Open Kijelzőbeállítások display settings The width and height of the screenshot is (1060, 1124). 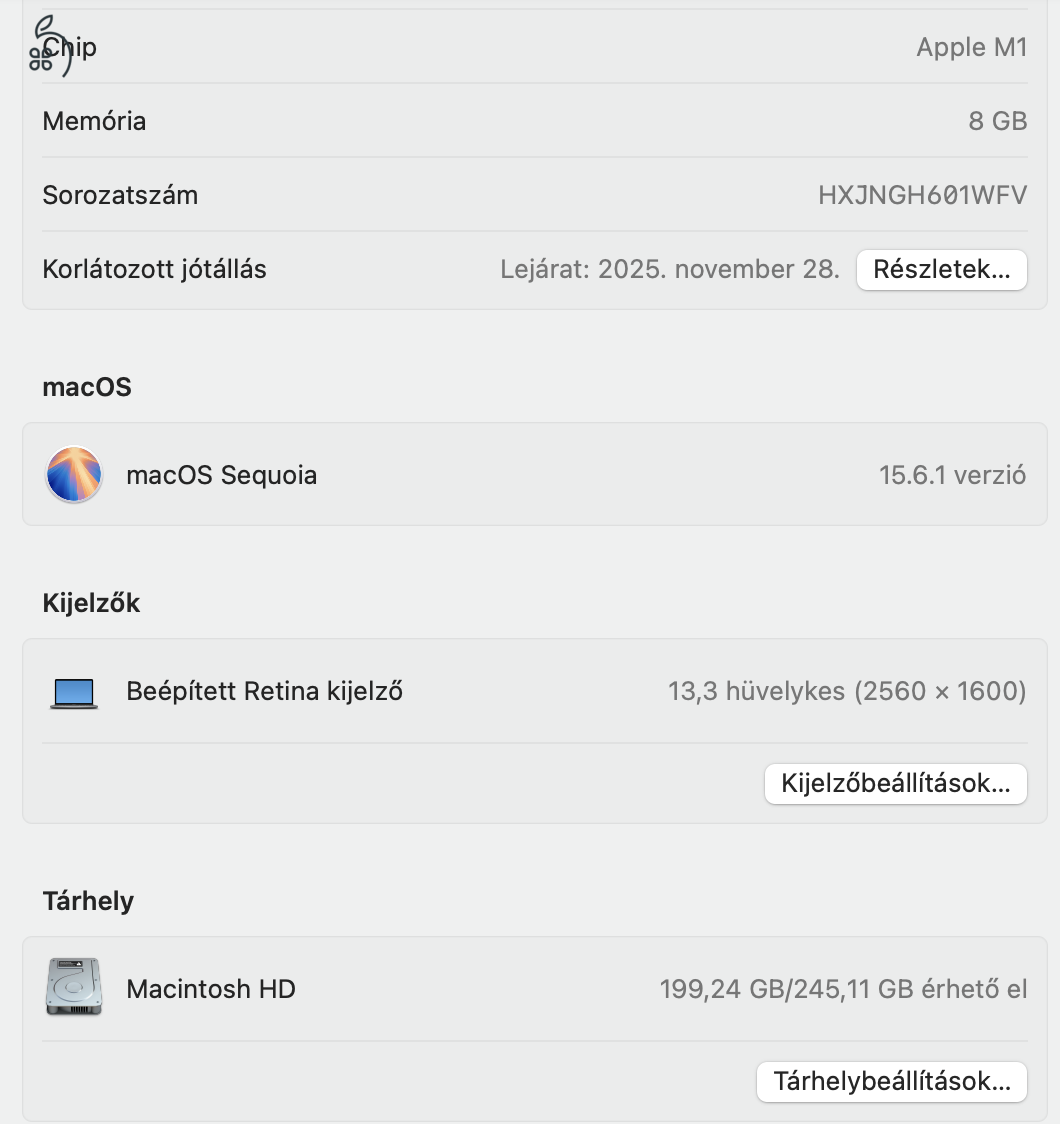tap(895, 783)
